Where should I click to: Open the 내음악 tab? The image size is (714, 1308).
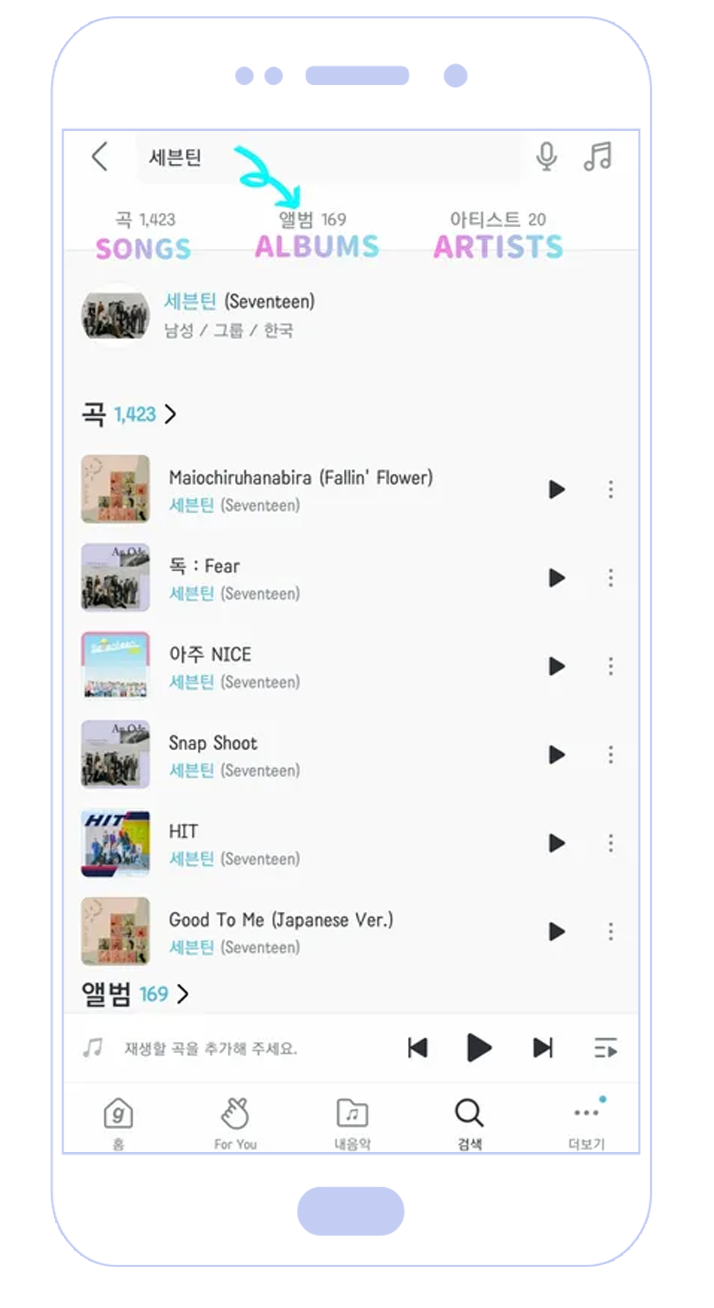[x=352, y=1122]
